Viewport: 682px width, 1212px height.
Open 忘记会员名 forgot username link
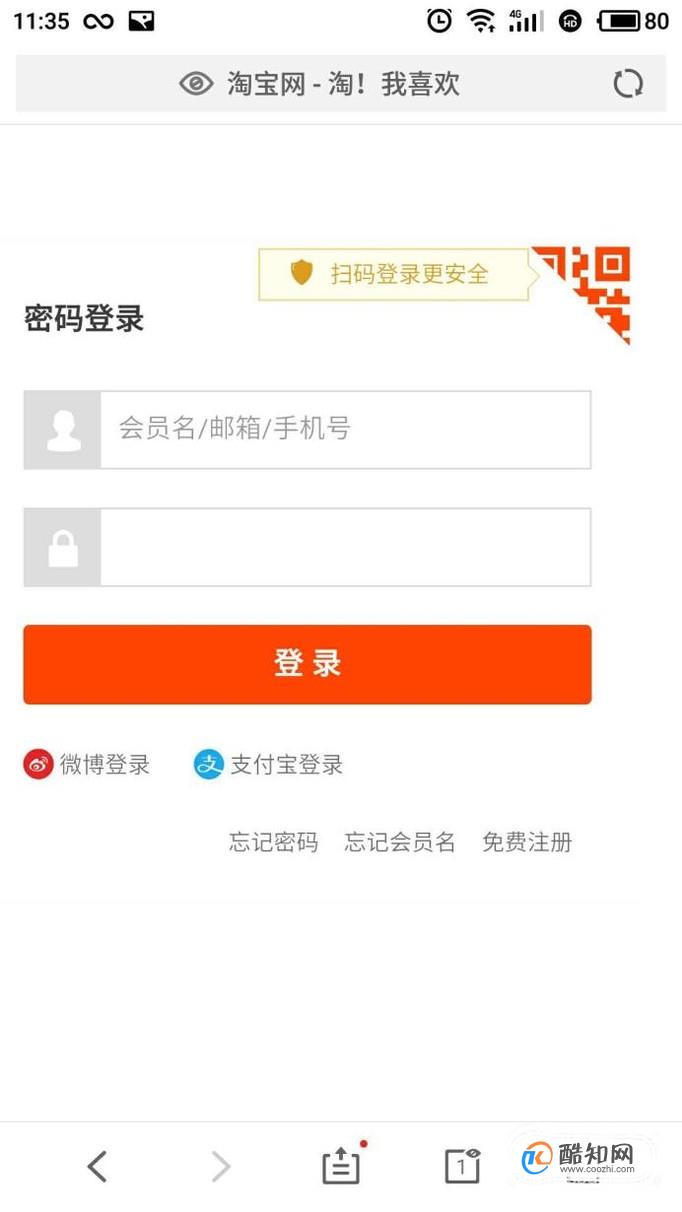tap(400, 842)
